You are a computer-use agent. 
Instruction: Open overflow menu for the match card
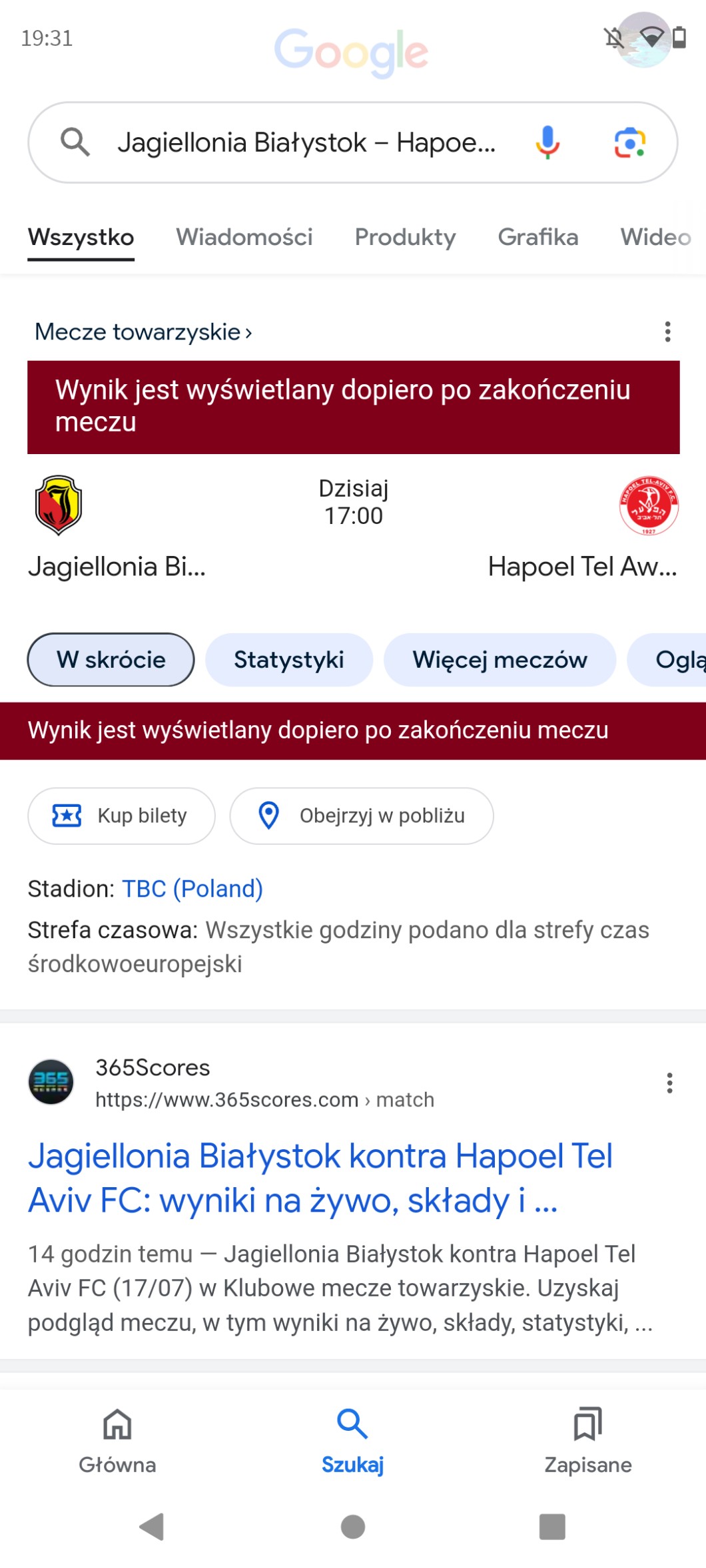pos(667,332)
